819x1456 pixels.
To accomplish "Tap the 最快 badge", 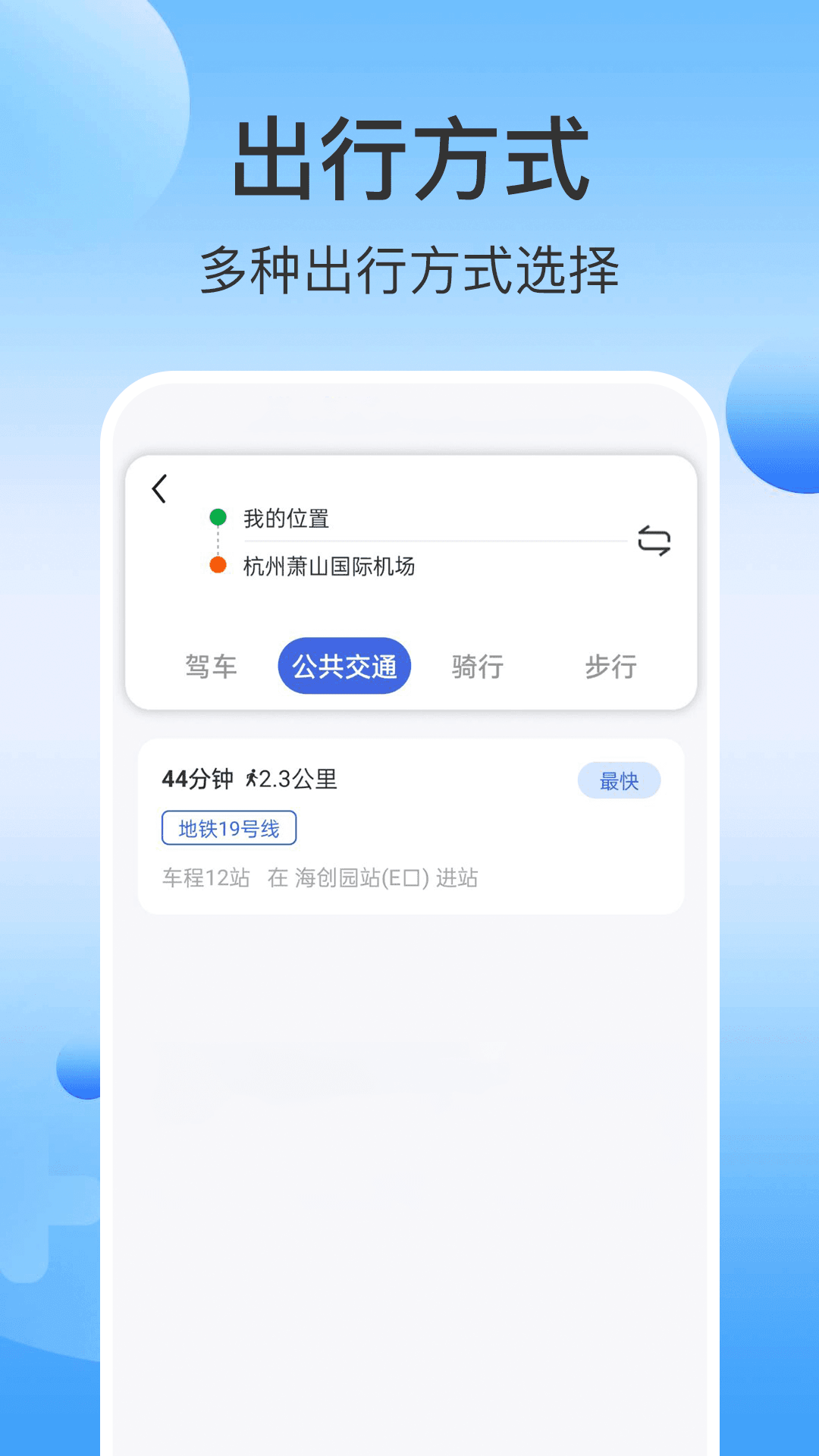I will click(x=620, y=780).
